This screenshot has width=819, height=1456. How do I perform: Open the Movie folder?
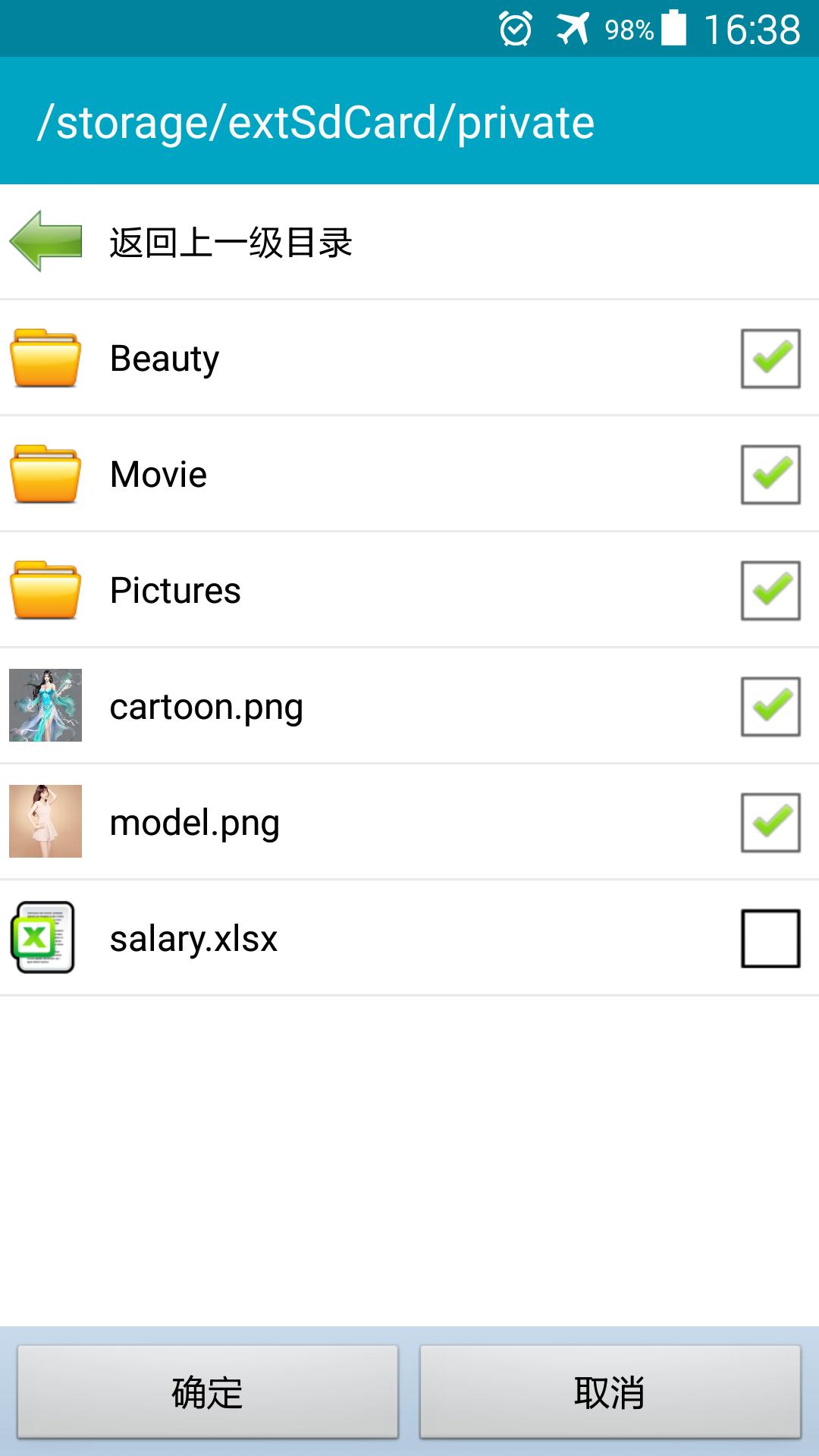(158, 475)
